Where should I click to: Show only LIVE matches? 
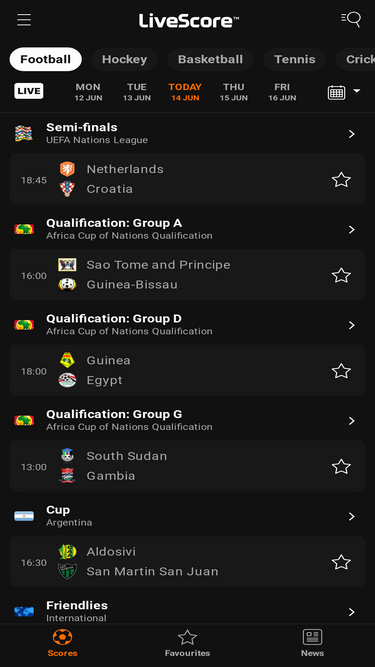[29, 91]
